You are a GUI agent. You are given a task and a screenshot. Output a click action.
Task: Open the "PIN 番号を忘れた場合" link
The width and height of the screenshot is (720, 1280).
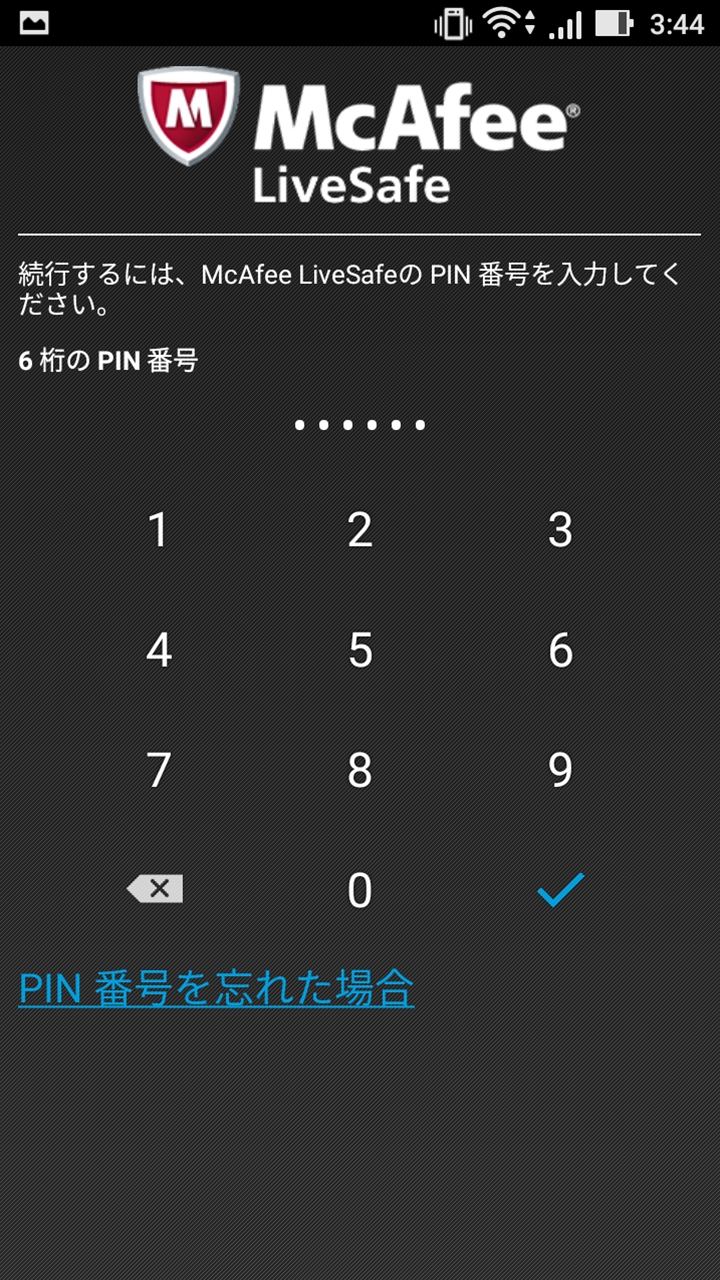tap(216, 988)
